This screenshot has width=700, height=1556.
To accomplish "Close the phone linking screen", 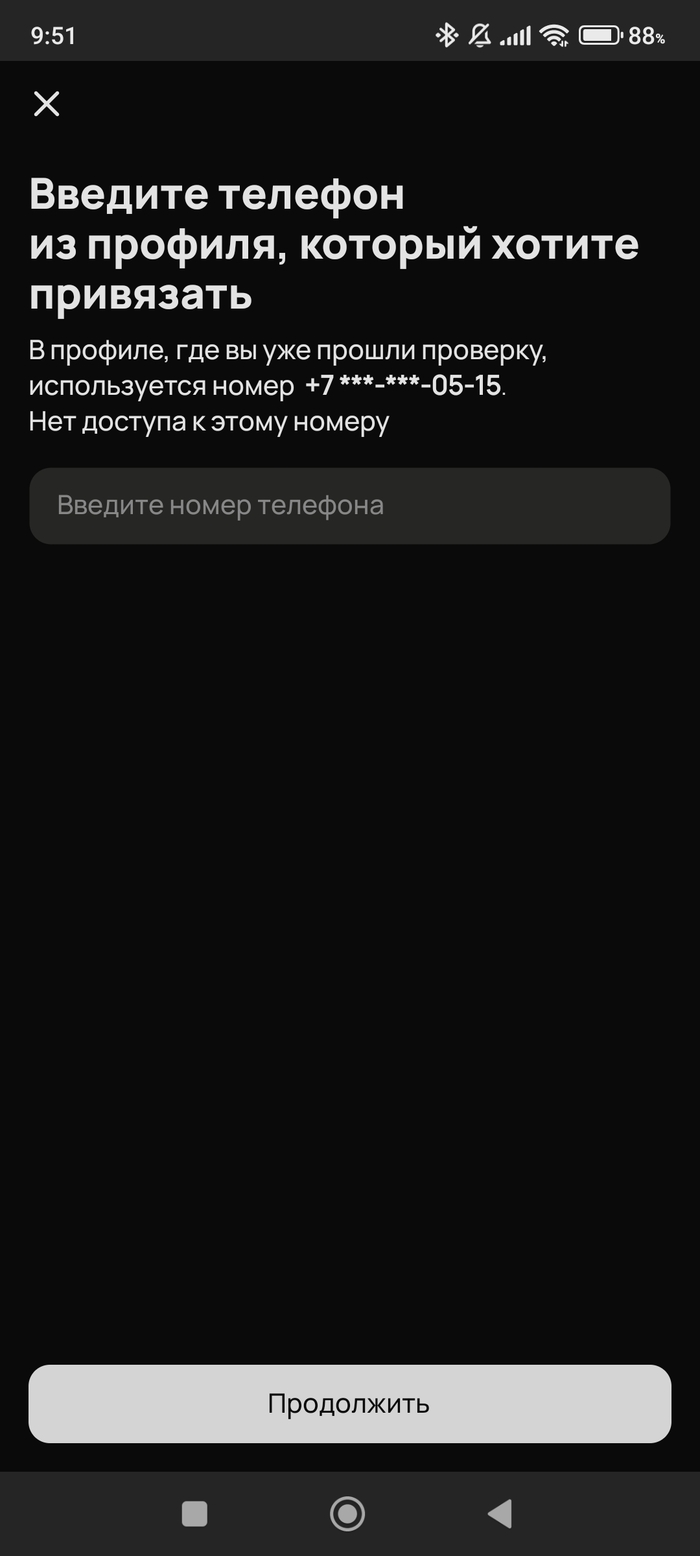I will coord(46,104).
